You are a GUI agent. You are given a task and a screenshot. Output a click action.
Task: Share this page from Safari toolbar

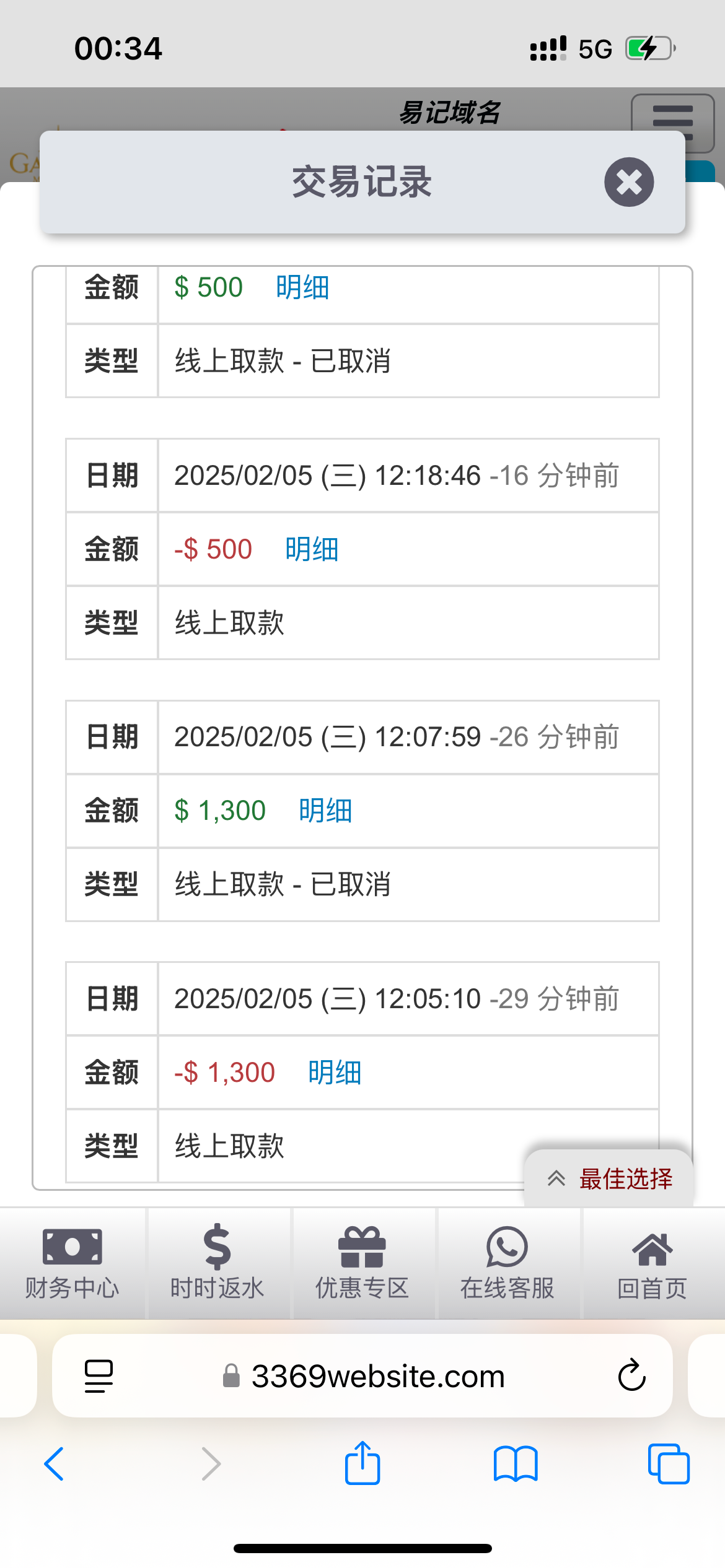[x=362, y=1464]
